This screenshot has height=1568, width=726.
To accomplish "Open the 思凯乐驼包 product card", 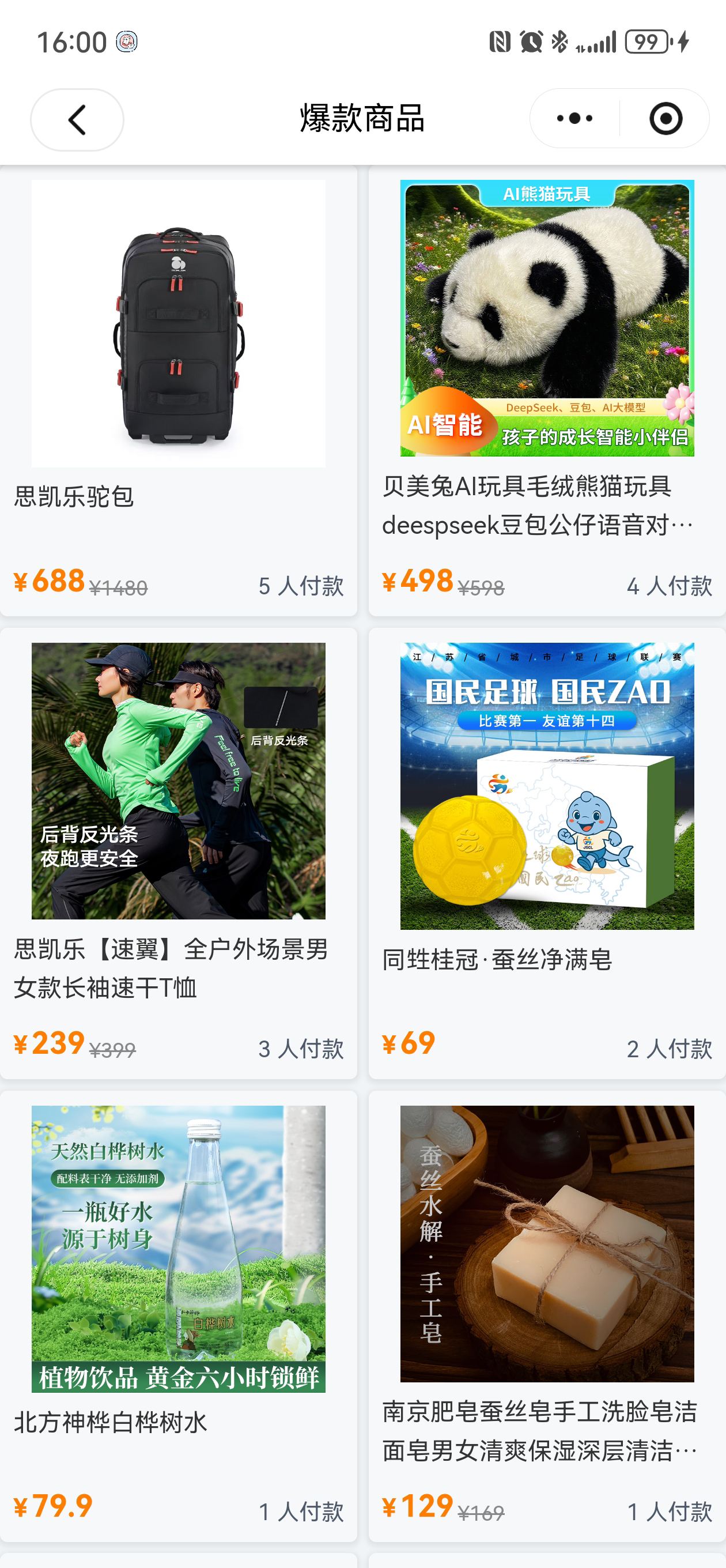I will click(178, 390).
